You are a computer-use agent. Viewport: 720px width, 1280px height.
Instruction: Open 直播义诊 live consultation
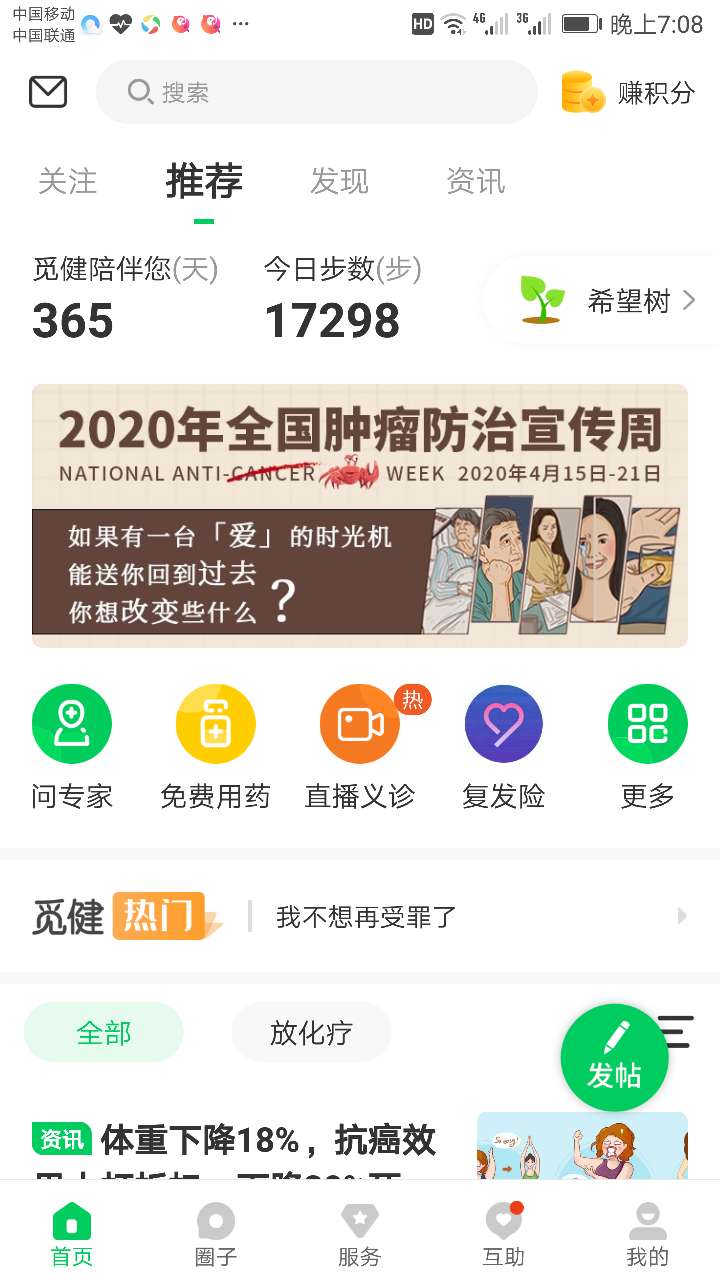(360, 746)
